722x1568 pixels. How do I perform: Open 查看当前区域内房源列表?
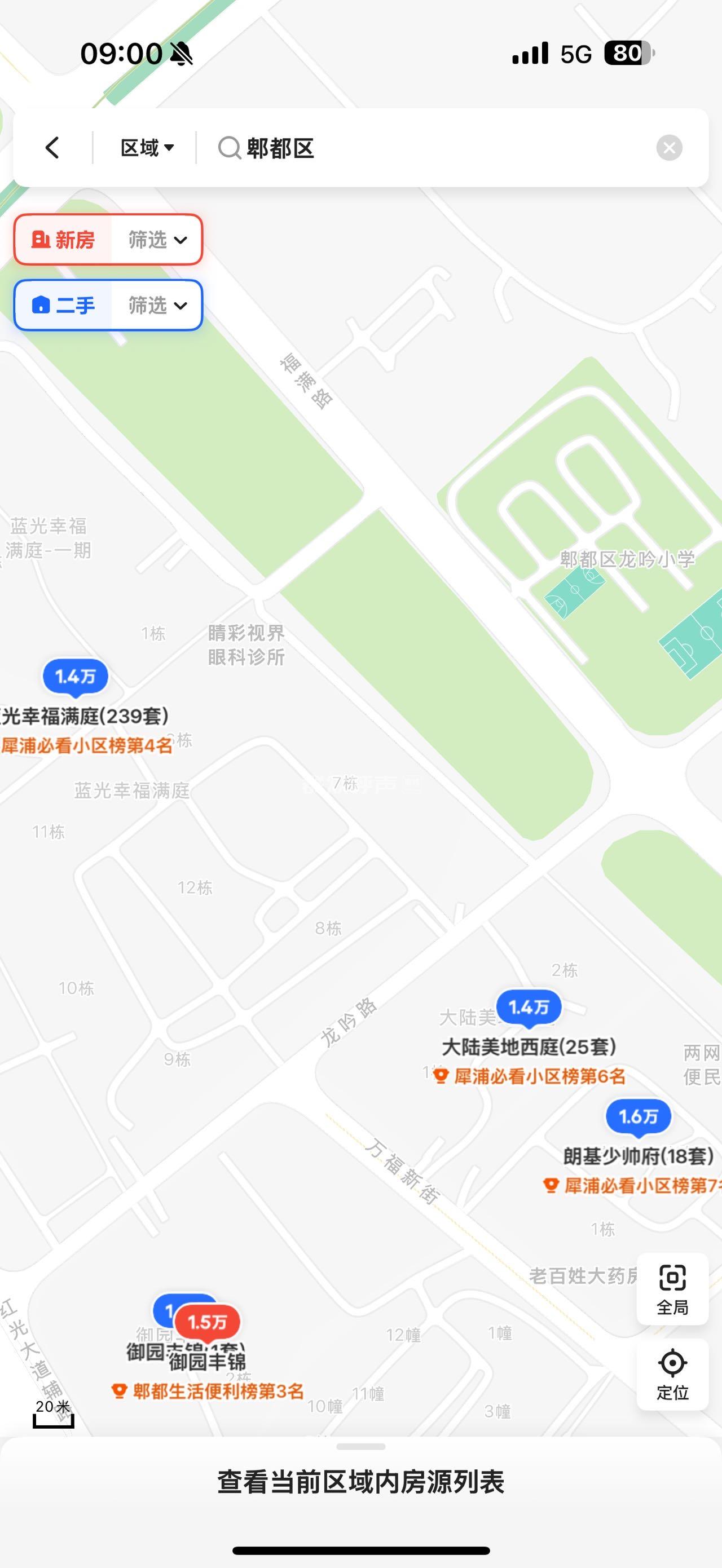[x=361, y=1482]
